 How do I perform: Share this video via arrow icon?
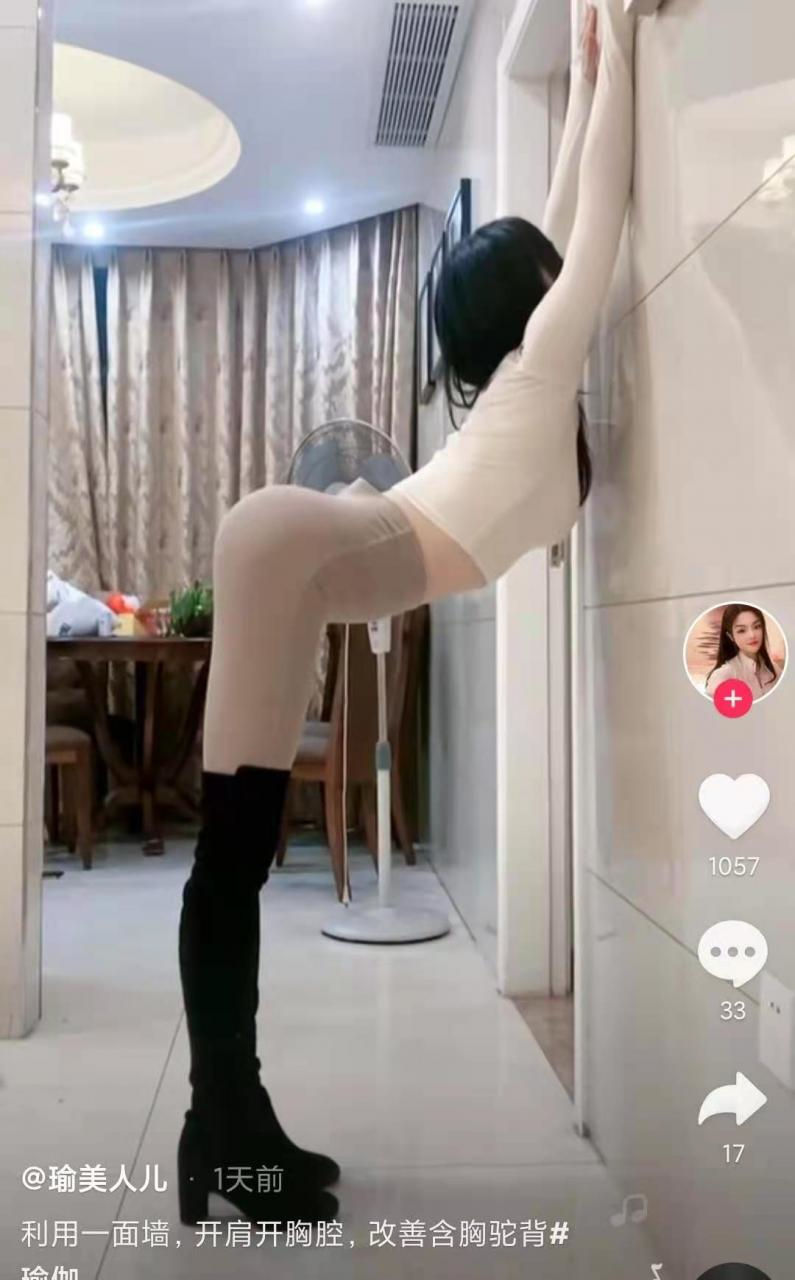pos(733,1099)
